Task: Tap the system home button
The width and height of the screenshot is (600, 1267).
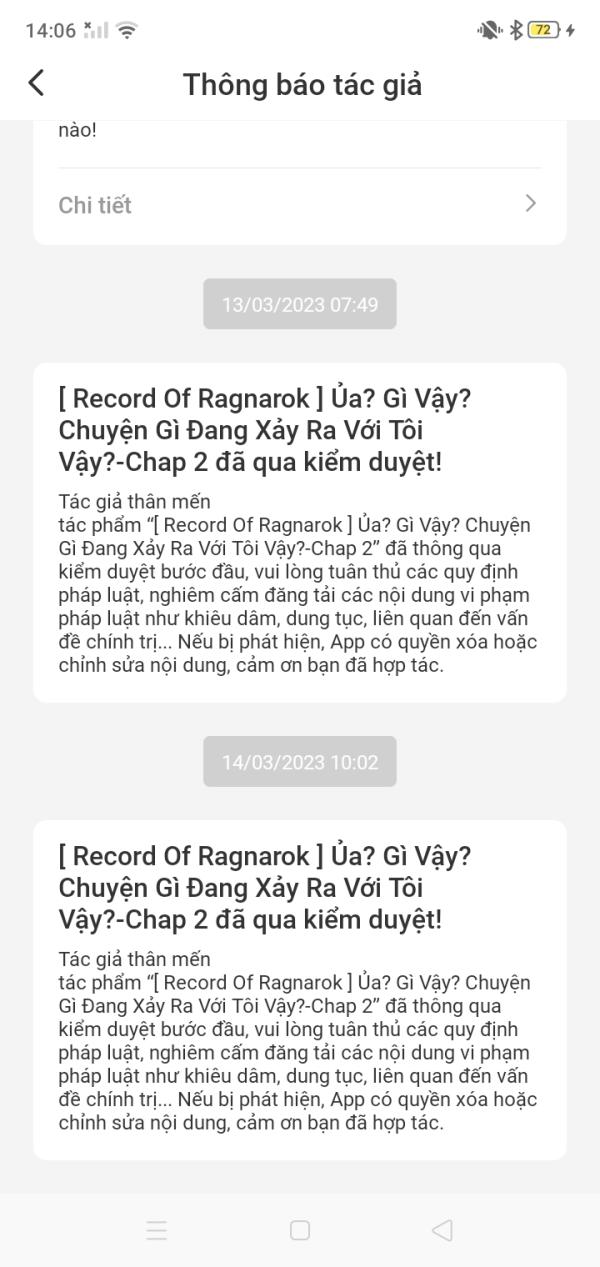Action: (x=300, y=1230)
